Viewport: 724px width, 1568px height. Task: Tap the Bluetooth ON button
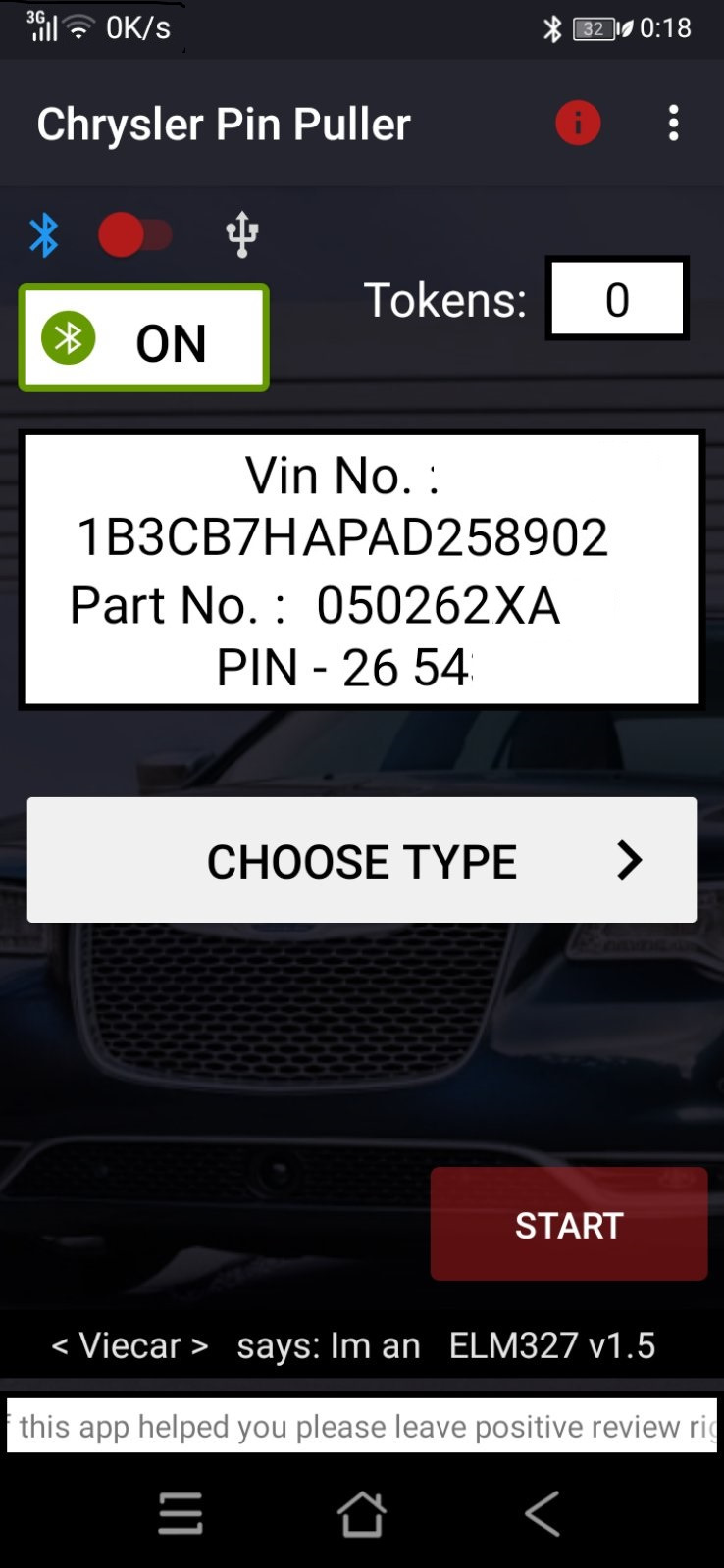[143, 338]
